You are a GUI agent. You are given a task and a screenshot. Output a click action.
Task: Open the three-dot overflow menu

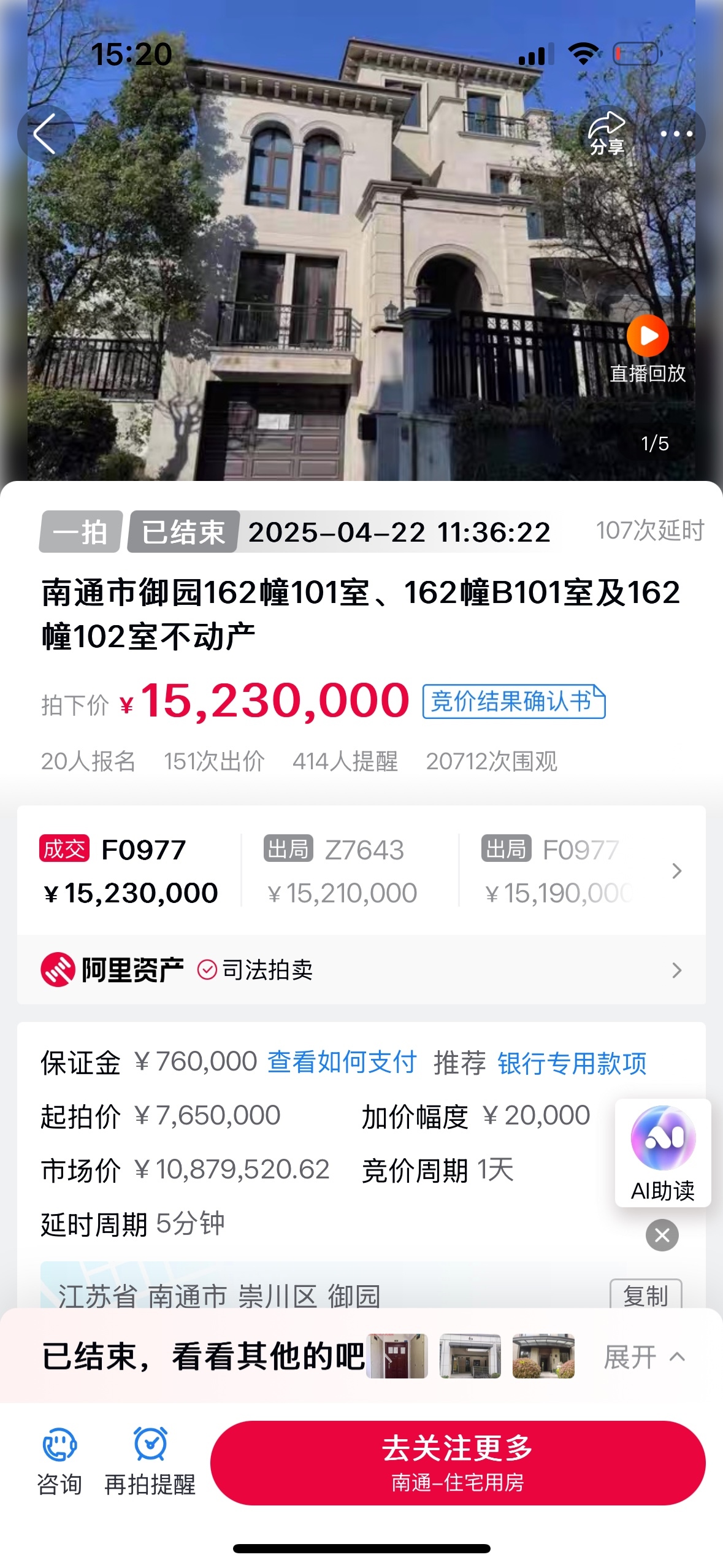click(676, 134)
